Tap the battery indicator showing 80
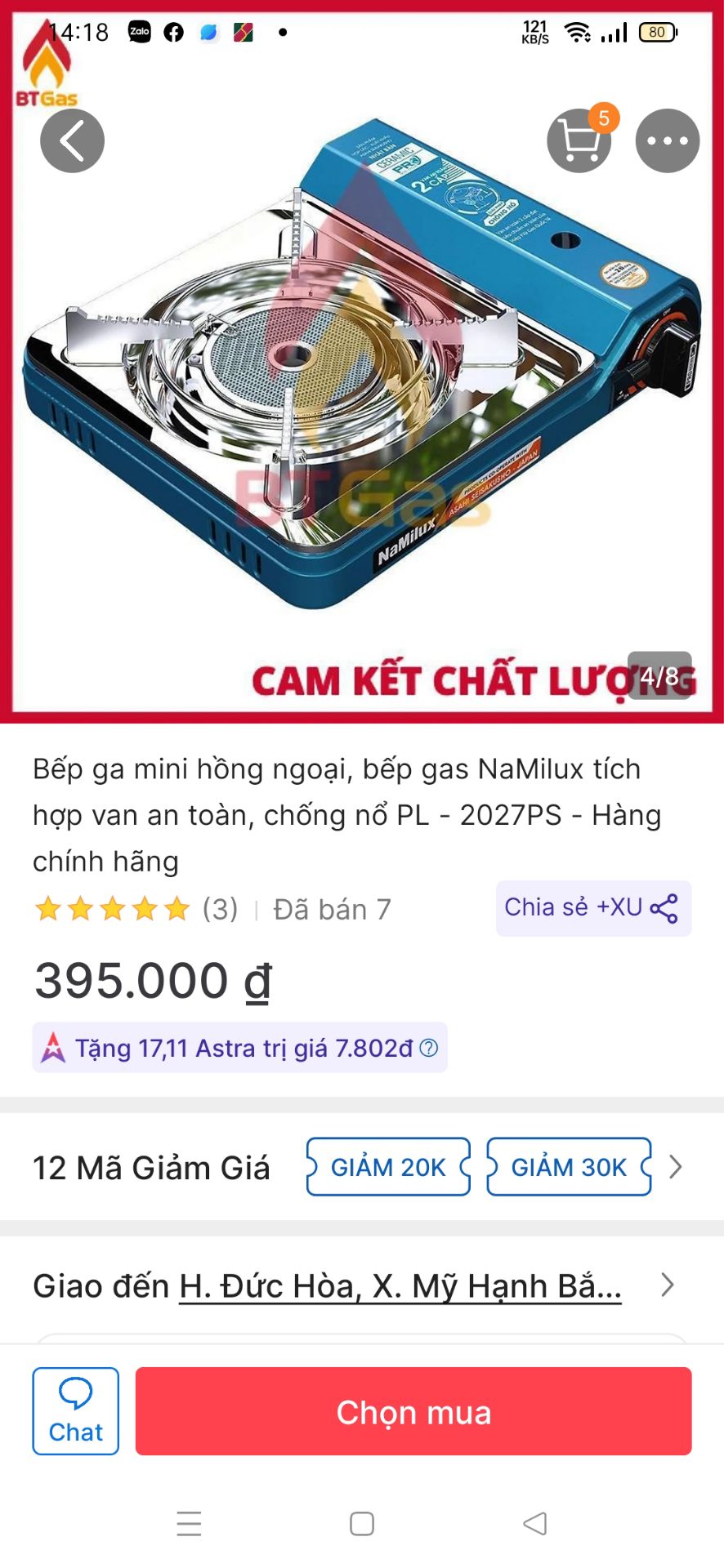The height and width of the screenshot is (1568, 724). pos(659,31)
